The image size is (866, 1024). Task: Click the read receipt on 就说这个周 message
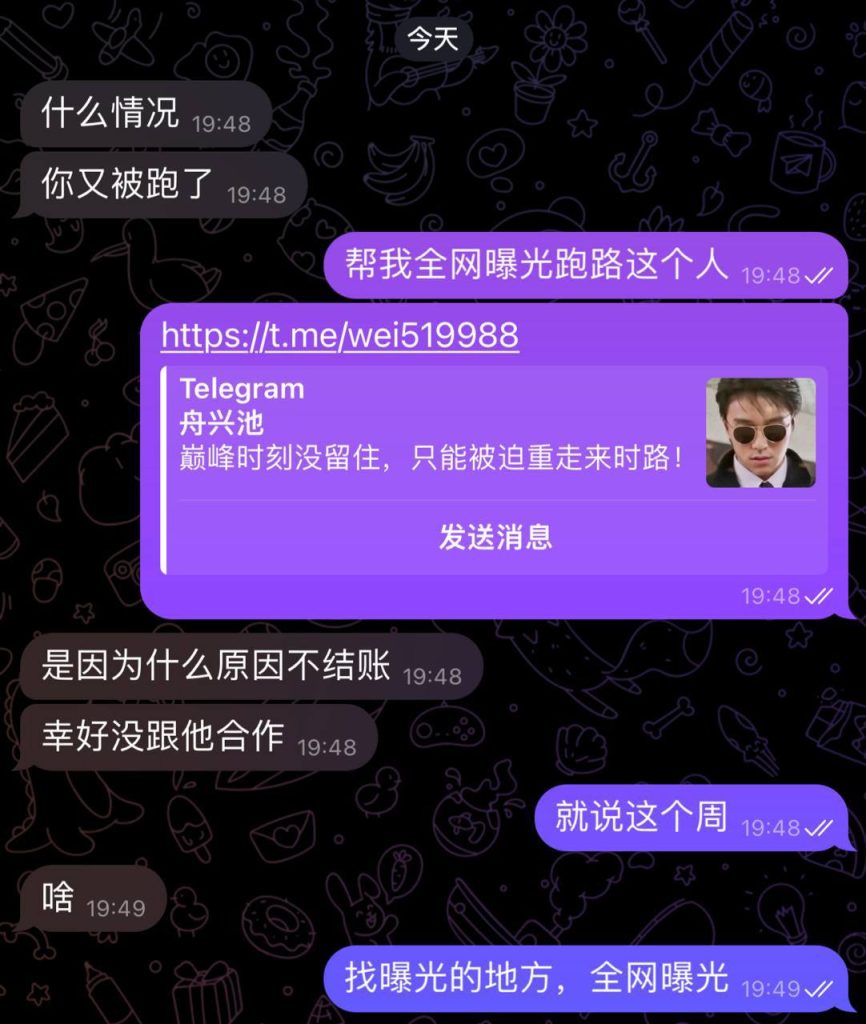[x=820, y=828]
